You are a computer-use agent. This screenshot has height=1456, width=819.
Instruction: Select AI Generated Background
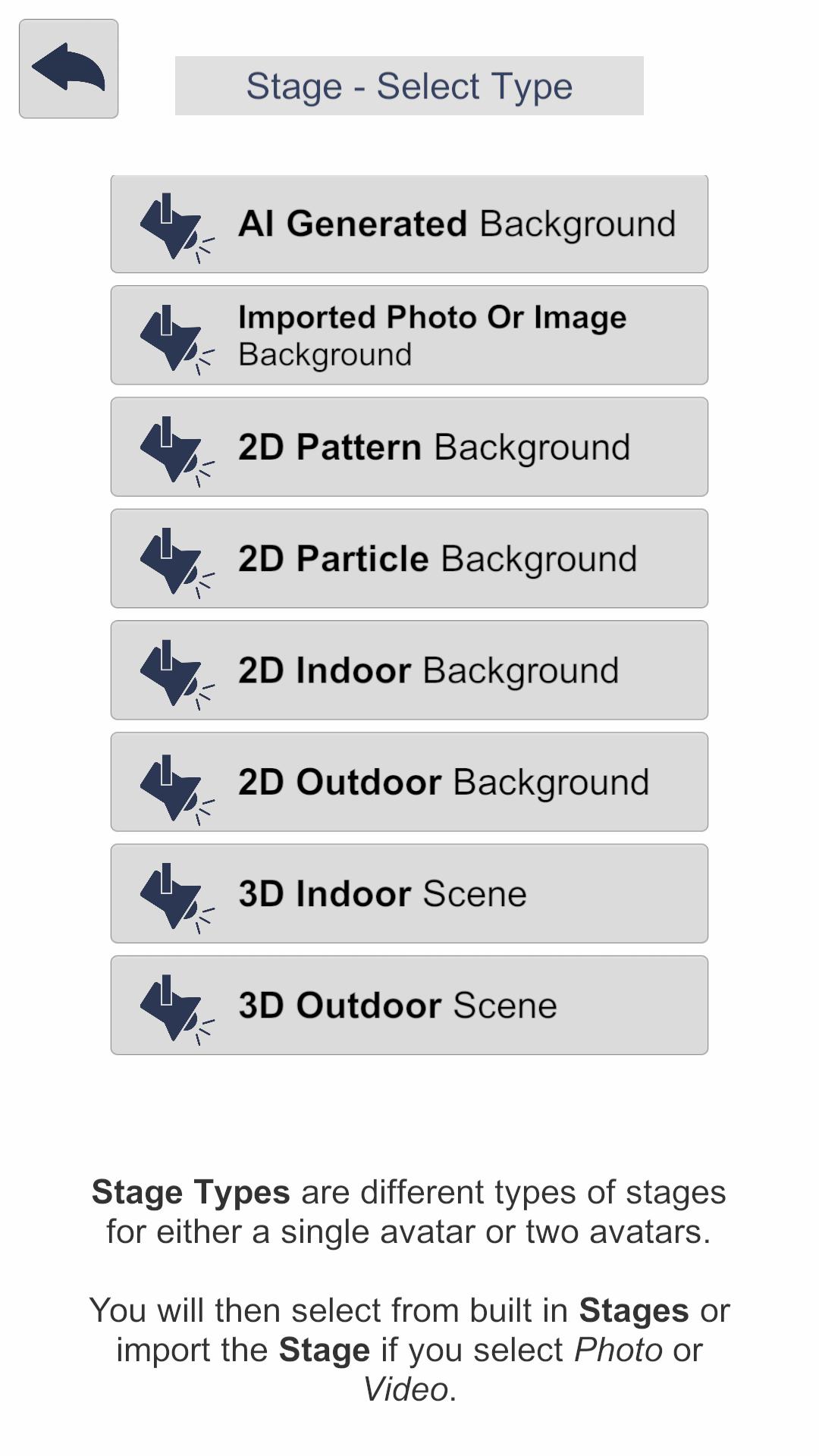[409, 224]
